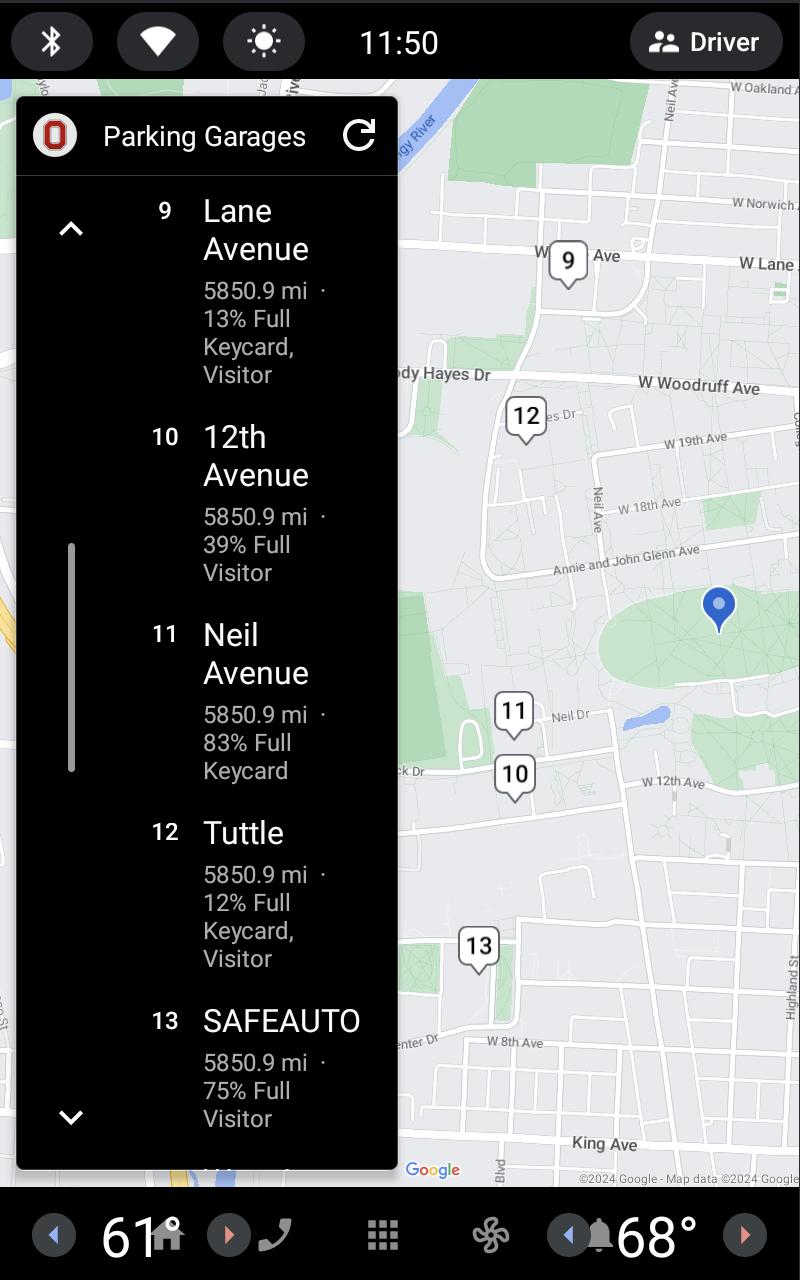Open Bluetooth settings
Image resolution: width=800 pixels, height=1280 pixels.
click(x=52, y=42)
